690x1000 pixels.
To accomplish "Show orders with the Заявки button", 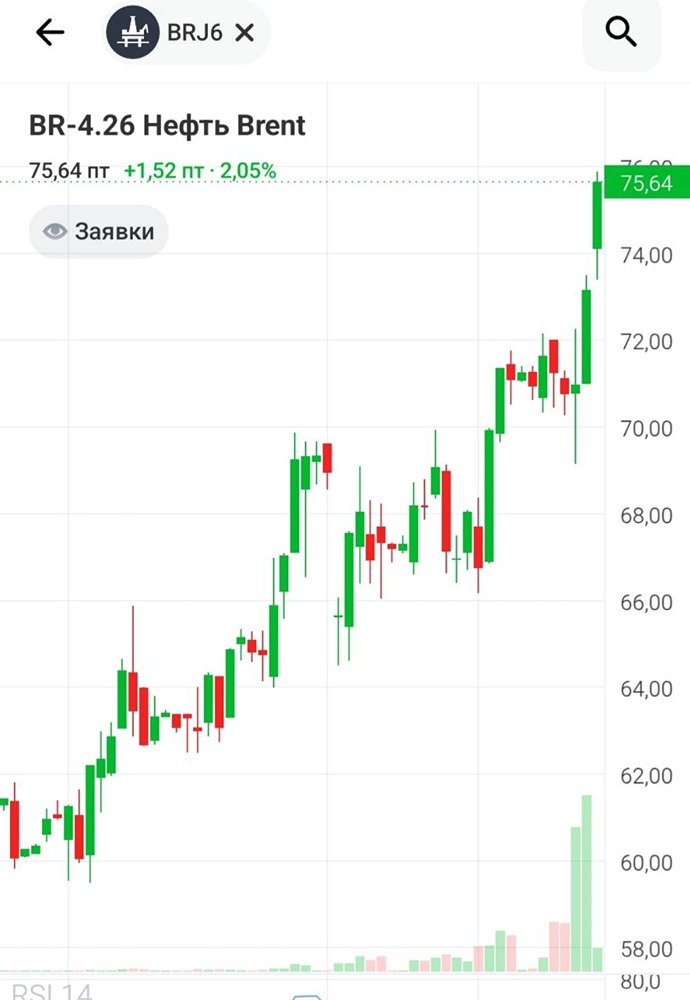I will (99, 232).
